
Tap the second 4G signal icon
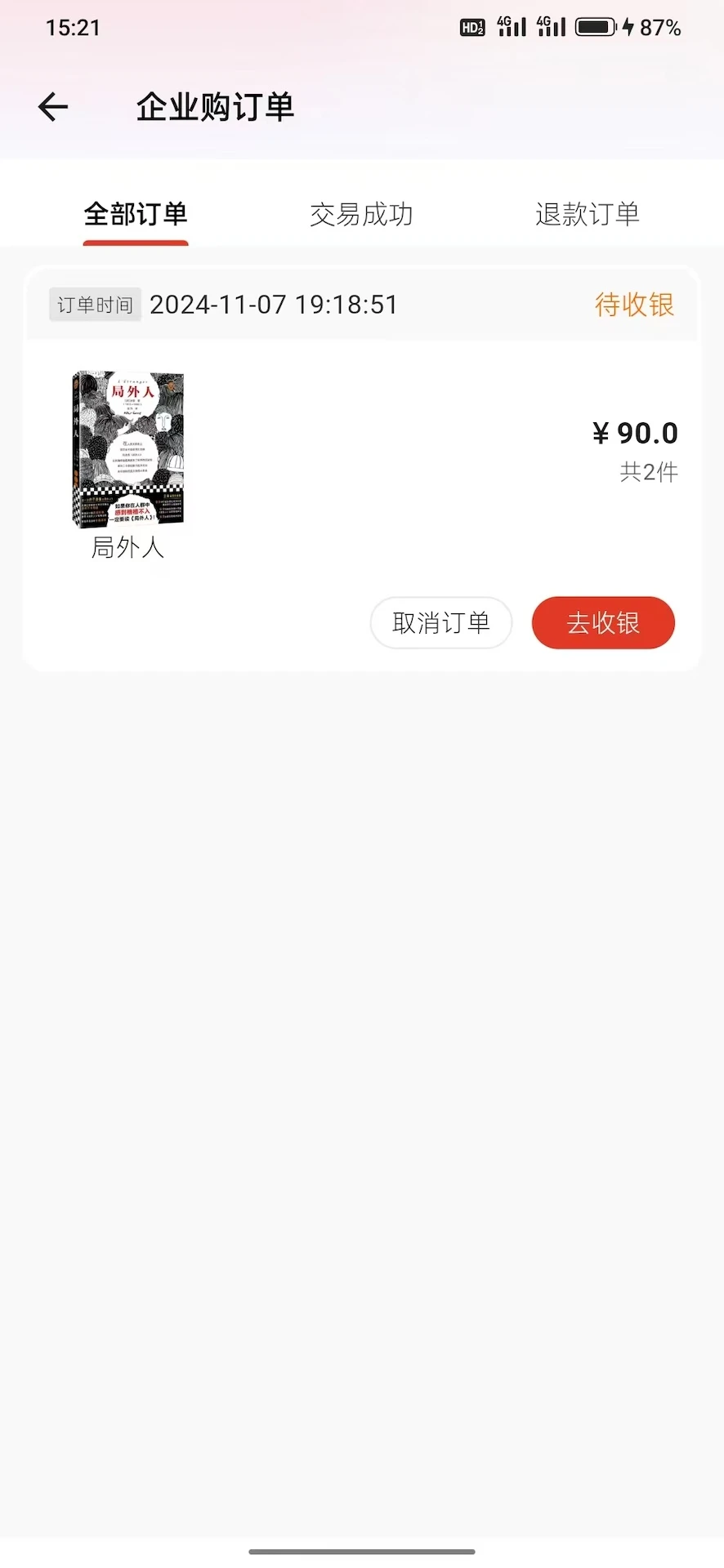click(x=550, y=25)
